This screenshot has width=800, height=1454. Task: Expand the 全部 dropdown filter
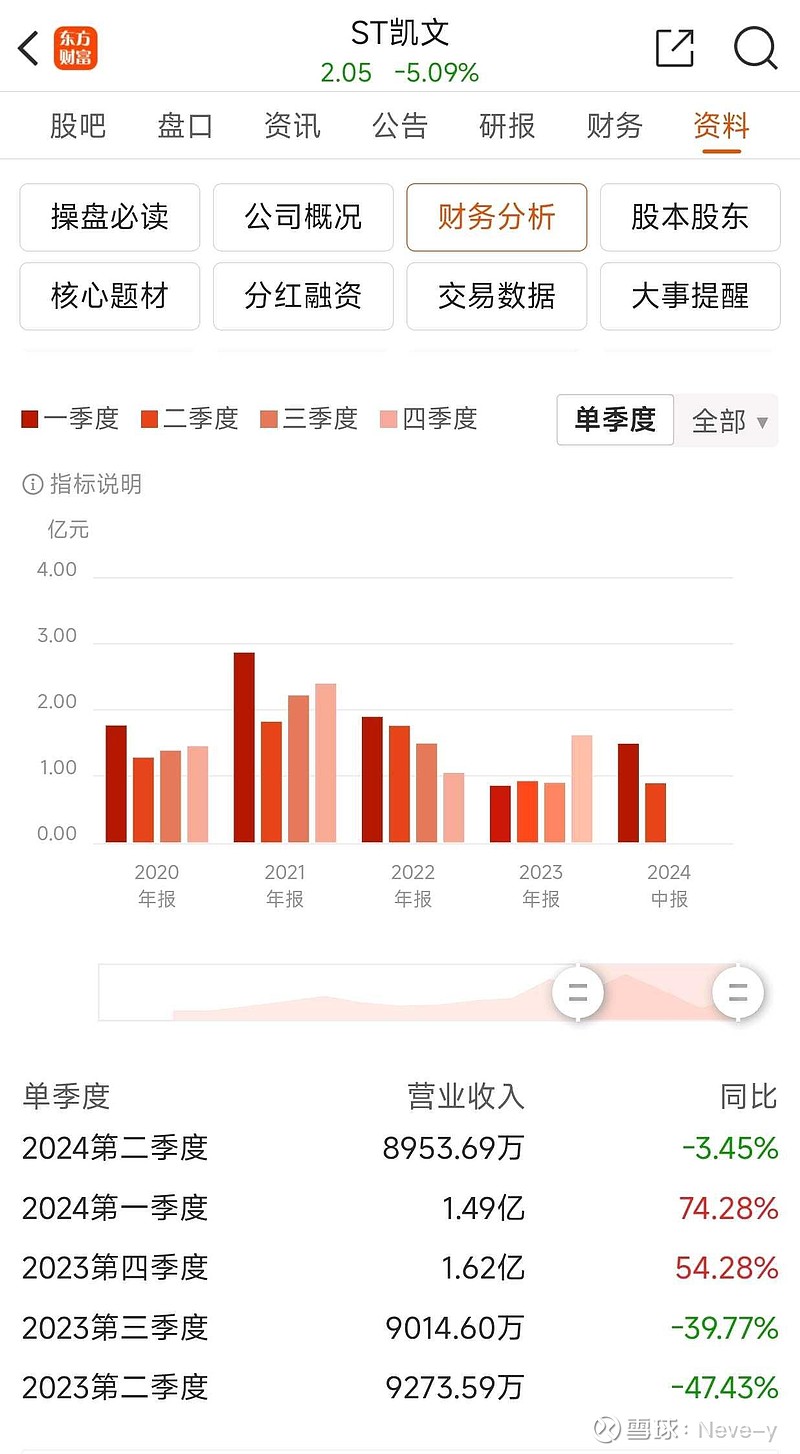click(727, 421)
